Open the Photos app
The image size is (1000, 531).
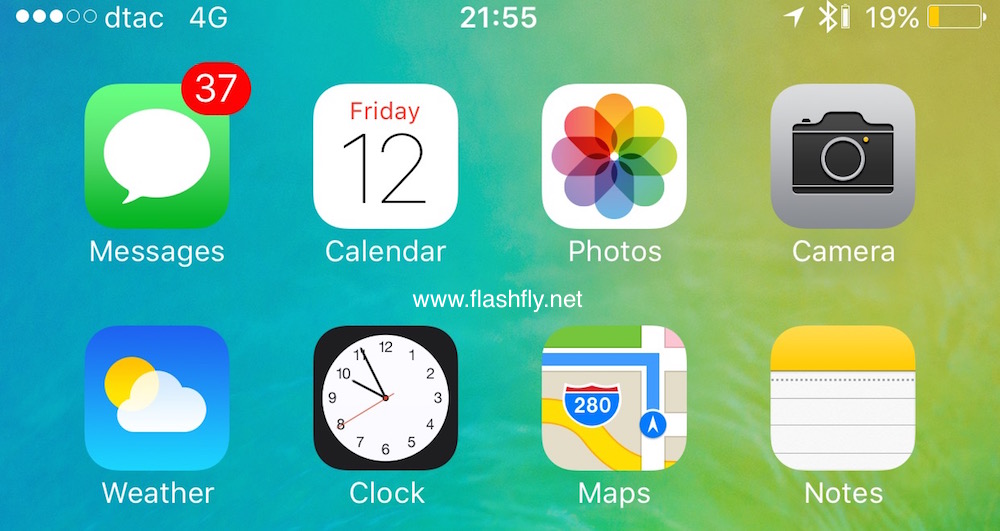[x=614, y=157]
